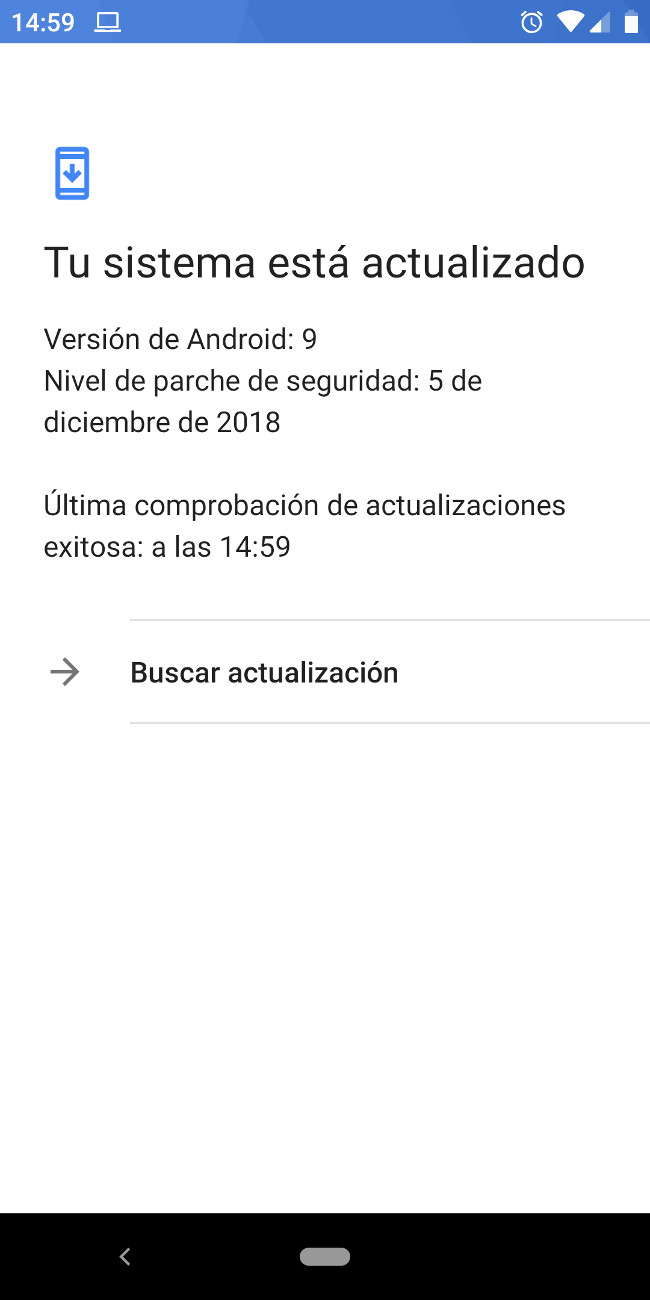
Task: Tap Buscar actualización to check for updates
Action: click(x=264, y=672)
